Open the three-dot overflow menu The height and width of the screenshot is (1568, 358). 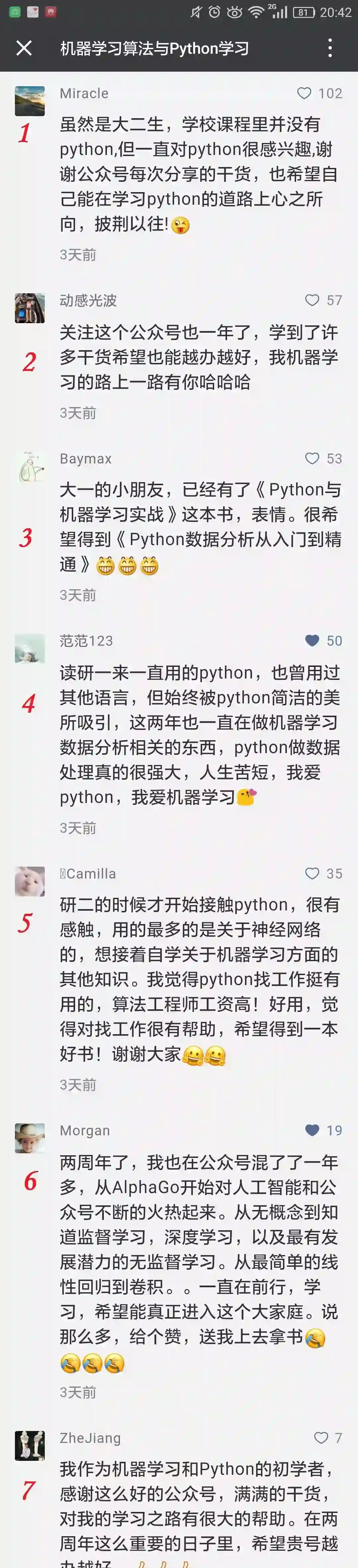[330, 48]
